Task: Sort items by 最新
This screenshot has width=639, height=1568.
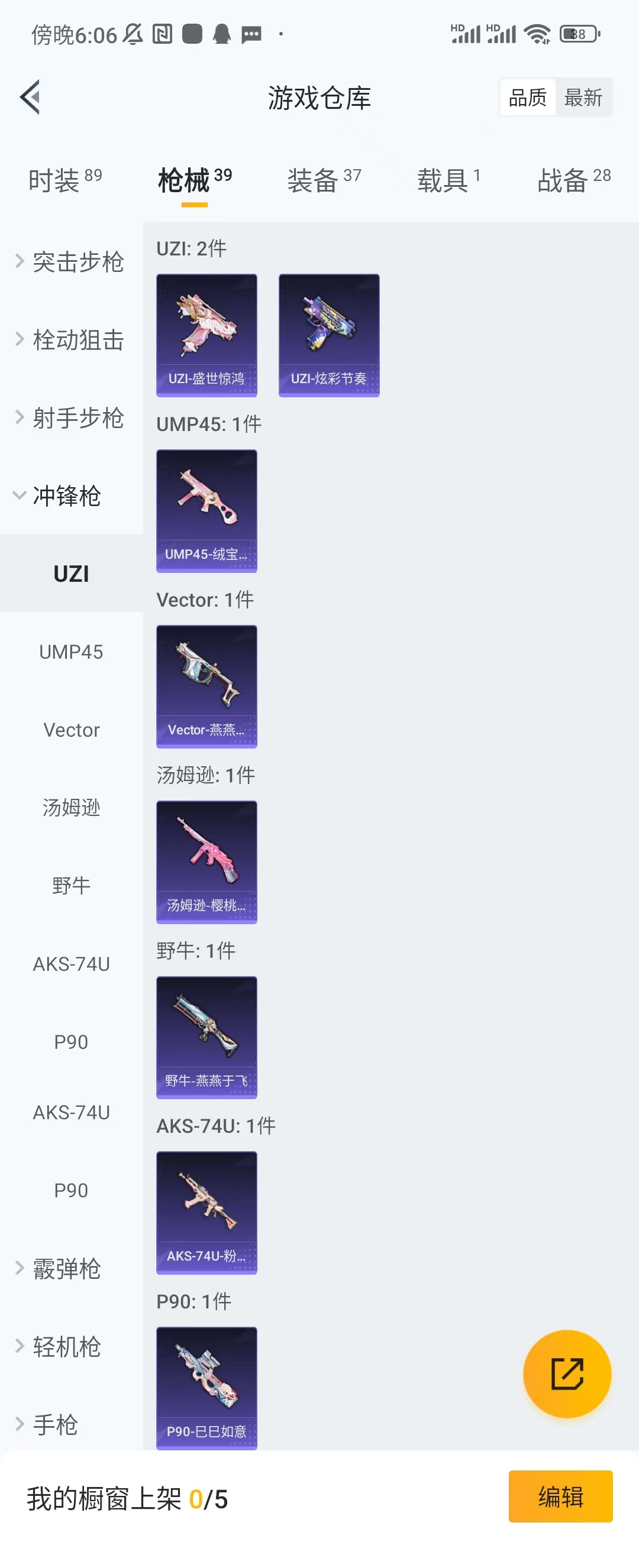Action: point(582,98)
